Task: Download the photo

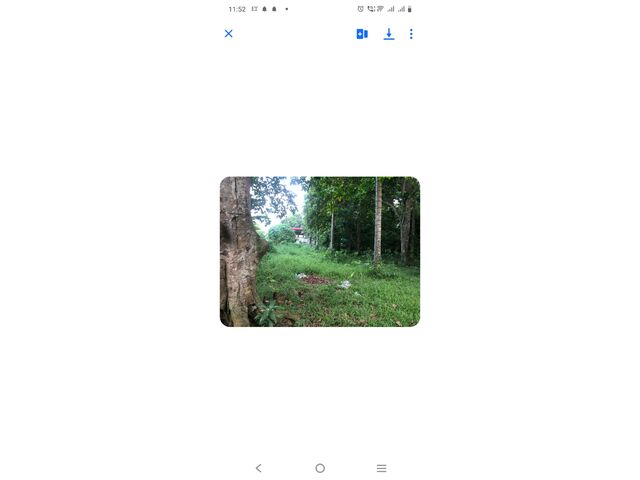Action: point(389,34)
